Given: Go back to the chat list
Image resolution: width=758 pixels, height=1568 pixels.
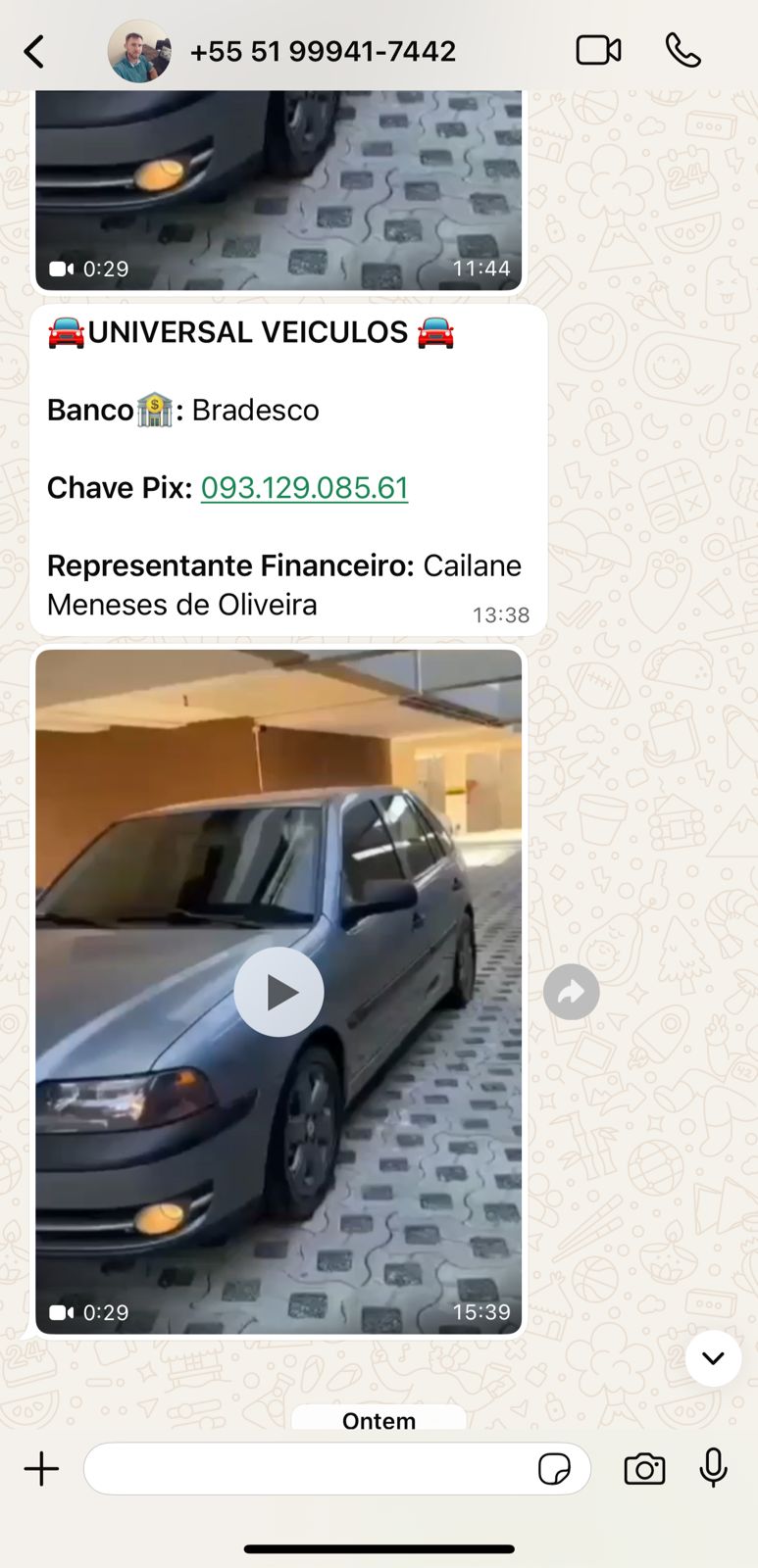Looking at the screenshot, I should pyautogui.click(x=34, y=51).
